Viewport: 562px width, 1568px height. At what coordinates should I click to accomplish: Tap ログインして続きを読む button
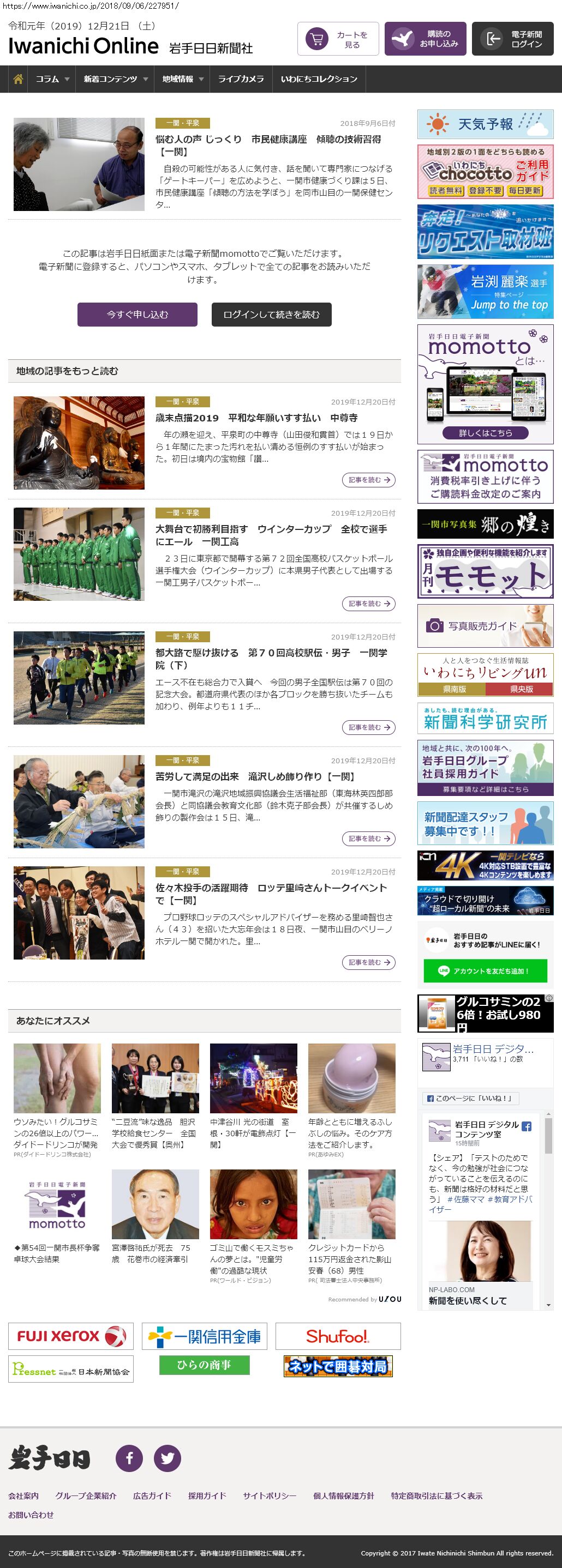tap(271, 315)
